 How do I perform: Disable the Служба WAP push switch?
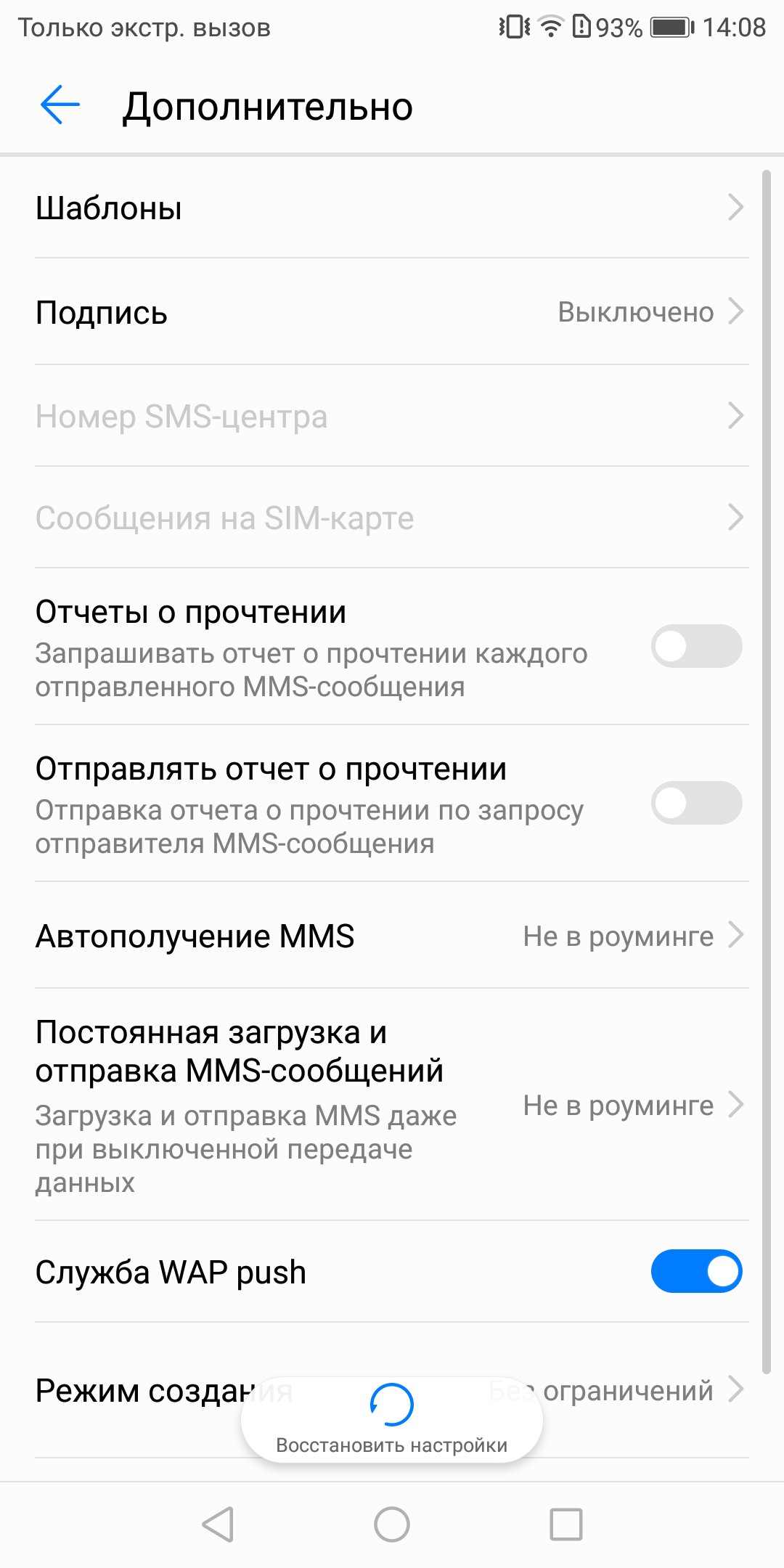pos(696,1271)
